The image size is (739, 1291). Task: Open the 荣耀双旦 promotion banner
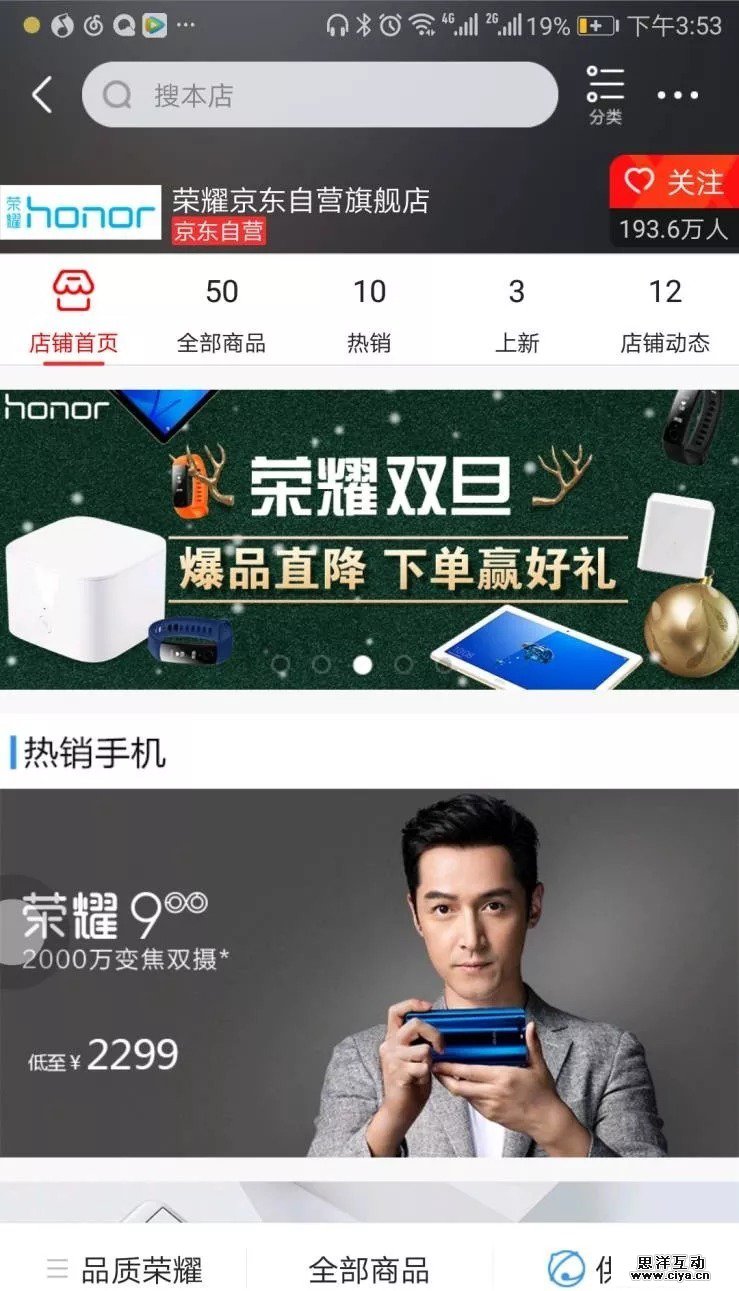(x=369, y=538)
